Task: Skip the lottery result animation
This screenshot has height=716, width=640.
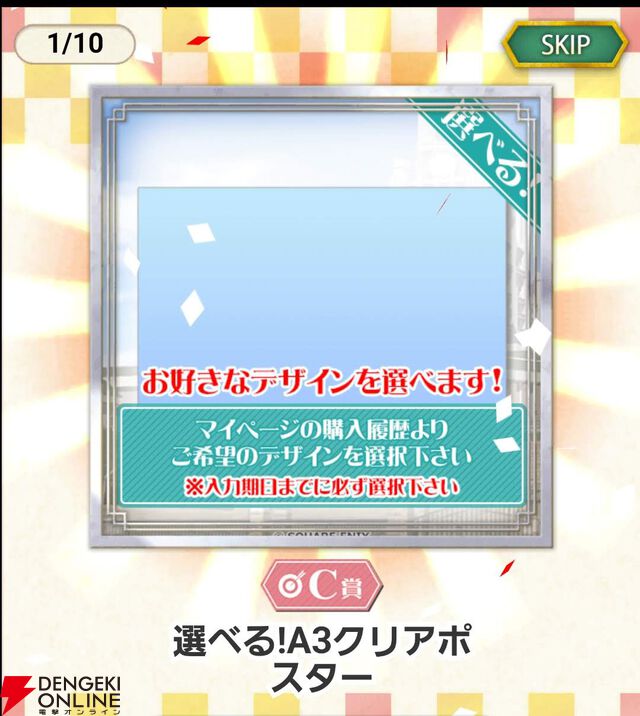Action: [x=564, y=45]
